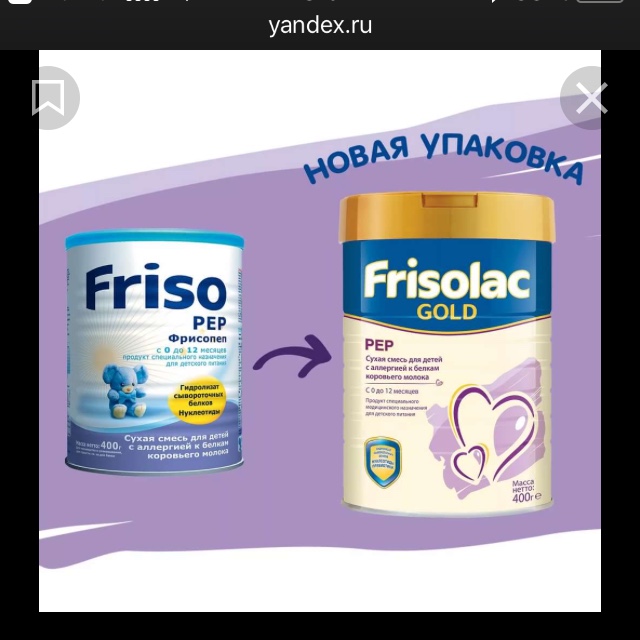Close the image viewer
Screen dimensions: 640x640
point(591,97)
